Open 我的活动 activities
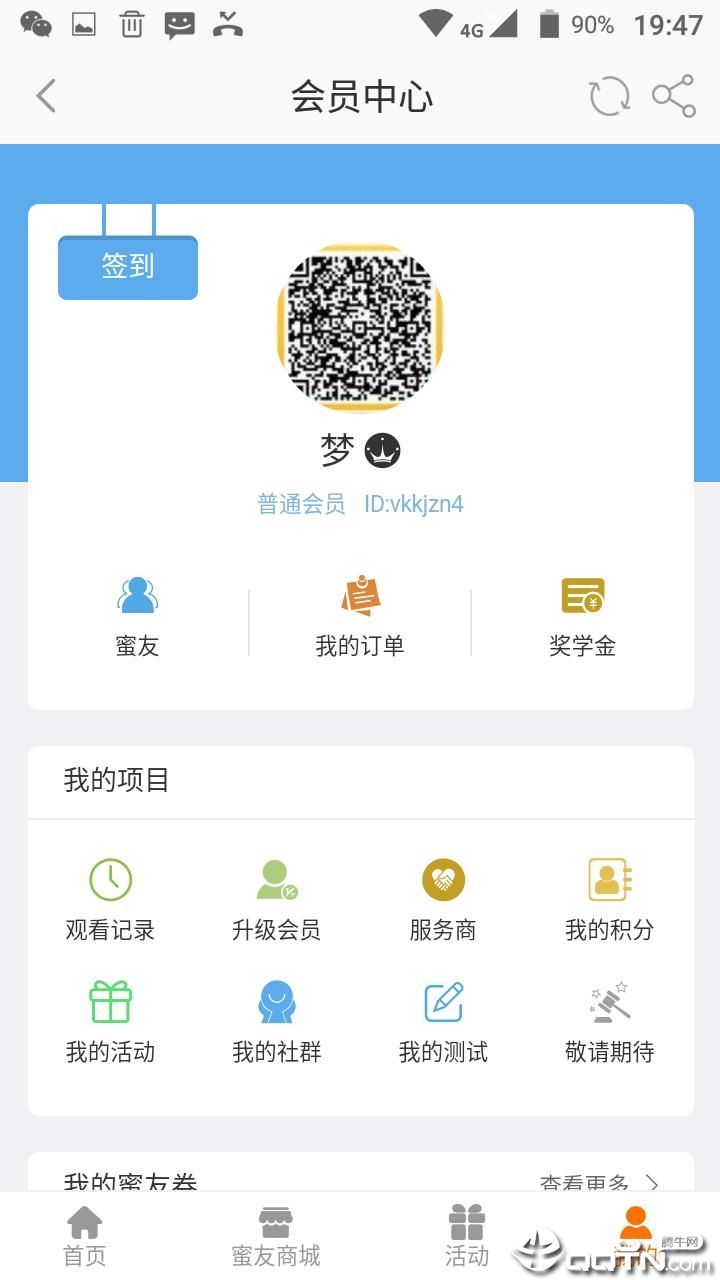This screenshot has width=720, height=1280. click(110, 1022)
